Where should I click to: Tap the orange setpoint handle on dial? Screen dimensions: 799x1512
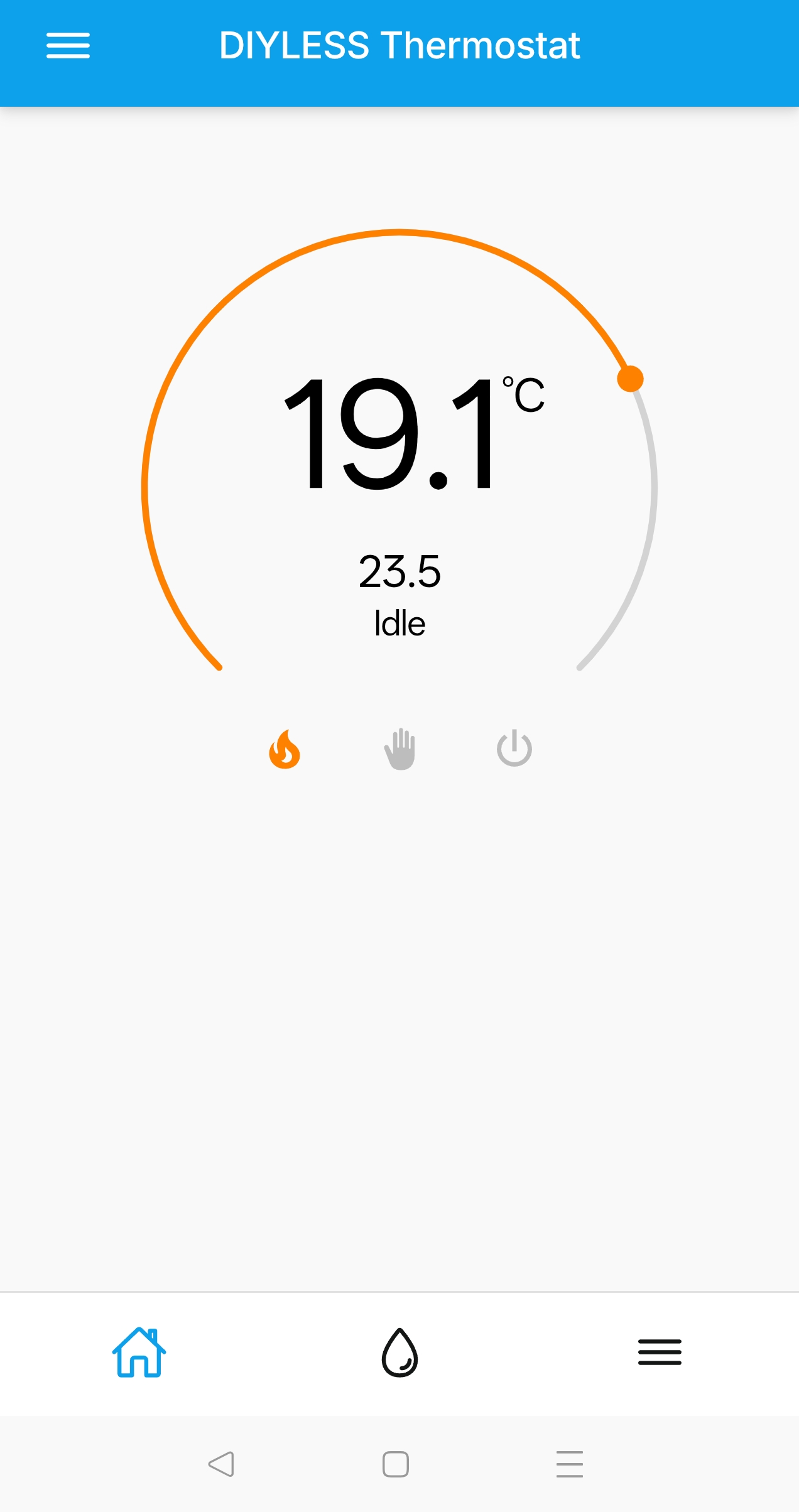630,379
